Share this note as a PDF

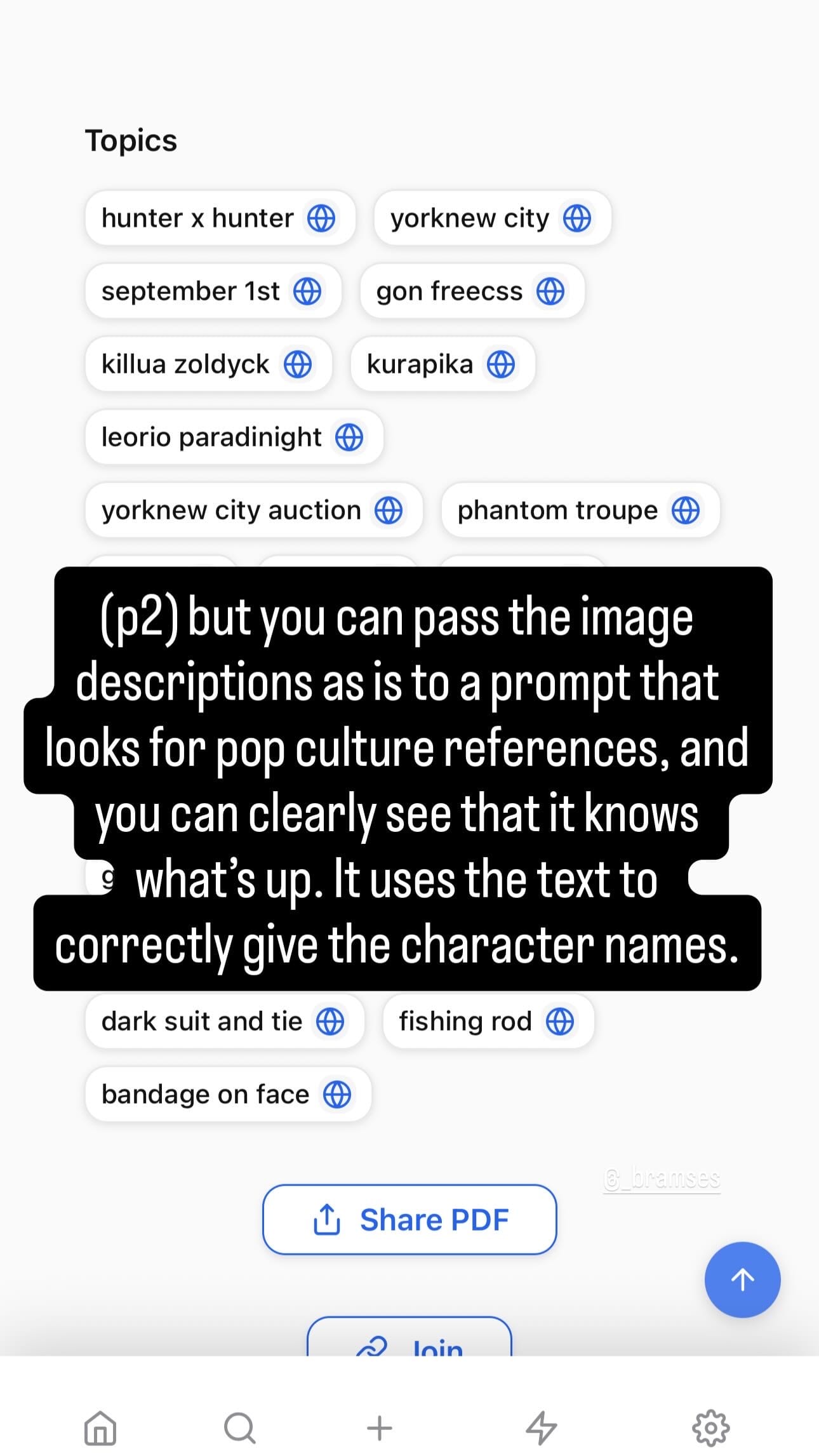409,1220
